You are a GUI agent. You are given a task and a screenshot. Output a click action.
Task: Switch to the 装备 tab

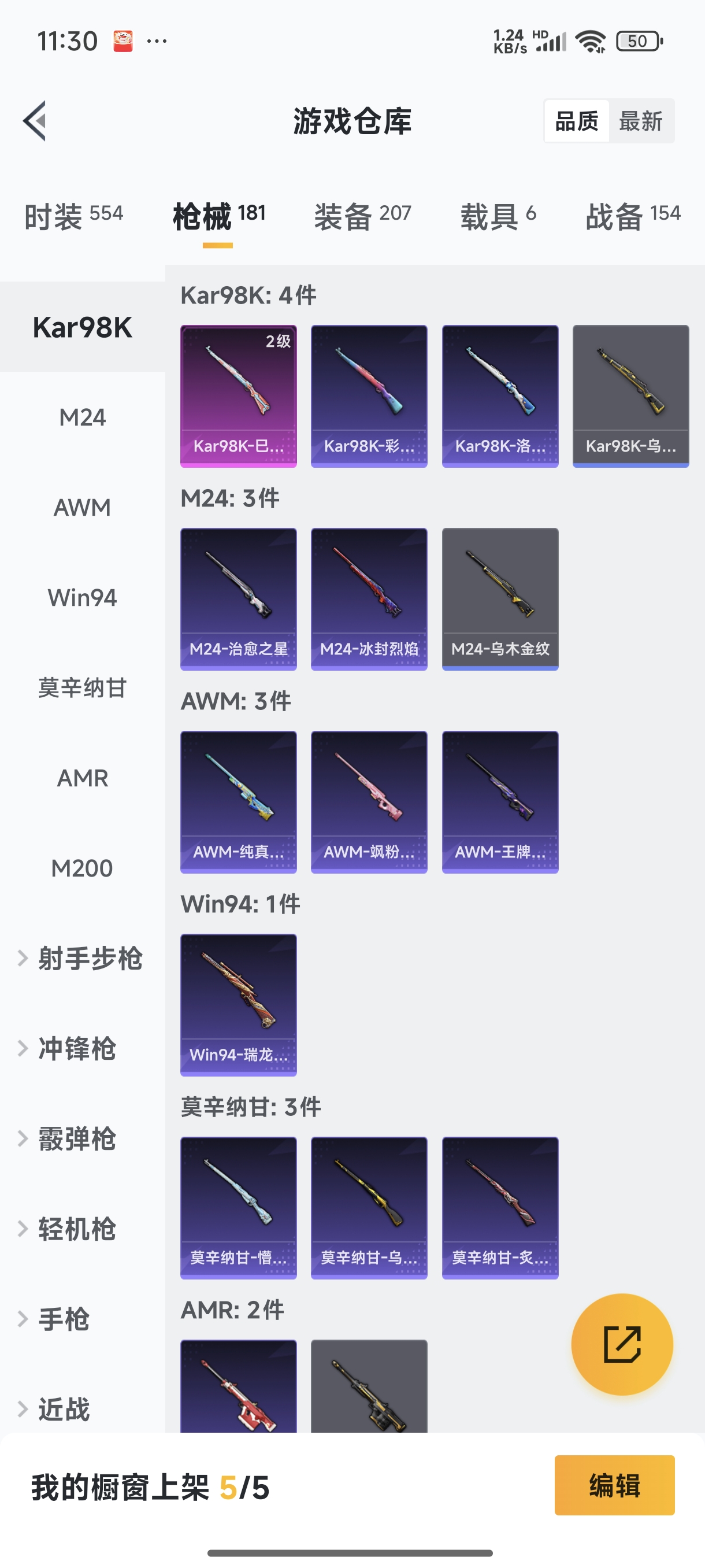[362, 216]
